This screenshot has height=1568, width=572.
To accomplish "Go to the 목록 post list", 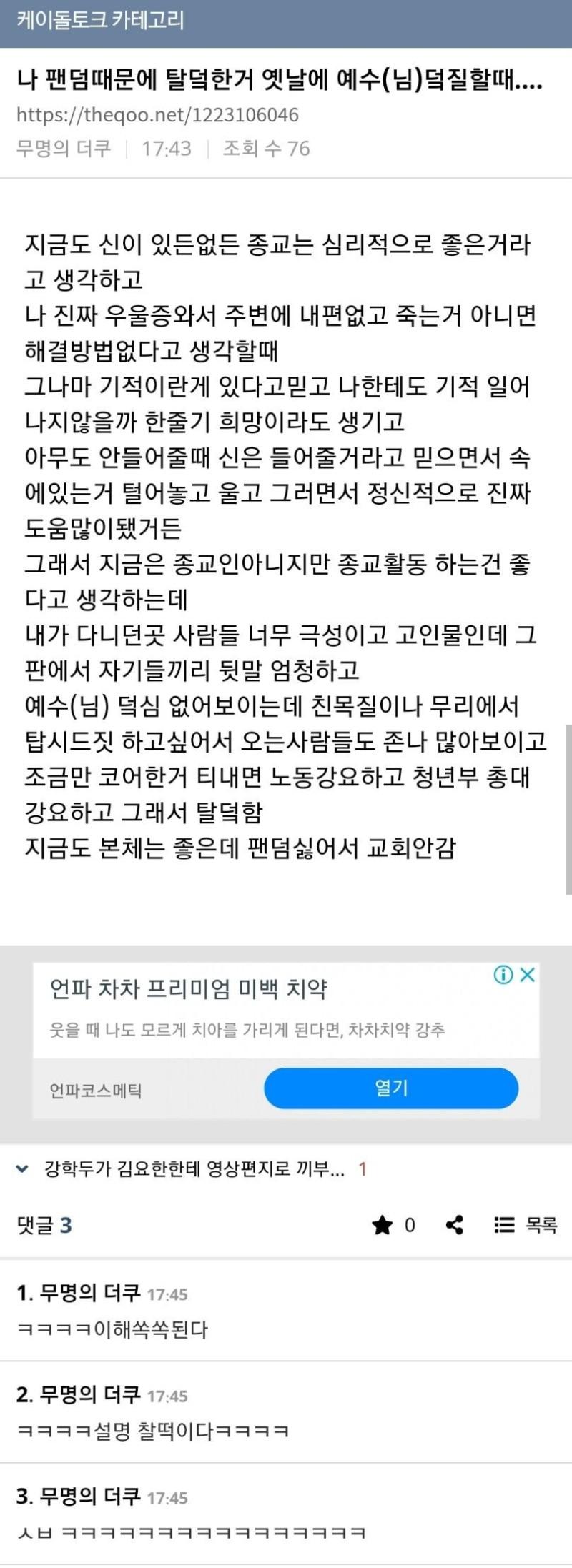I will click(x=526, y=1225).
